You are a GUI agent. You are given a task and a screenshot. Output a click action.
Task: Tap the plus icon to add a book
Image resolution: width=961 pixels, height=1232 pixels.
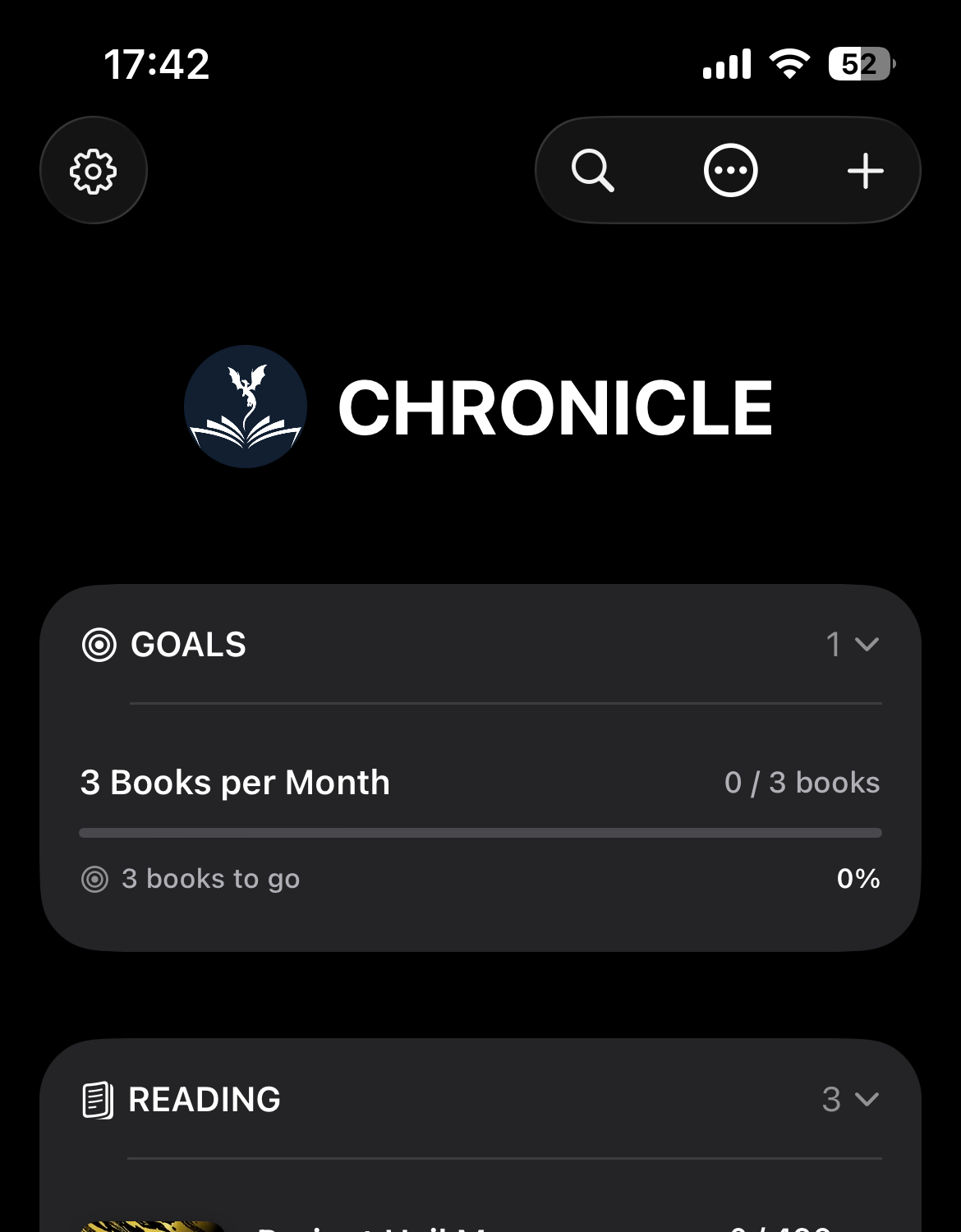tap(866, 170)
